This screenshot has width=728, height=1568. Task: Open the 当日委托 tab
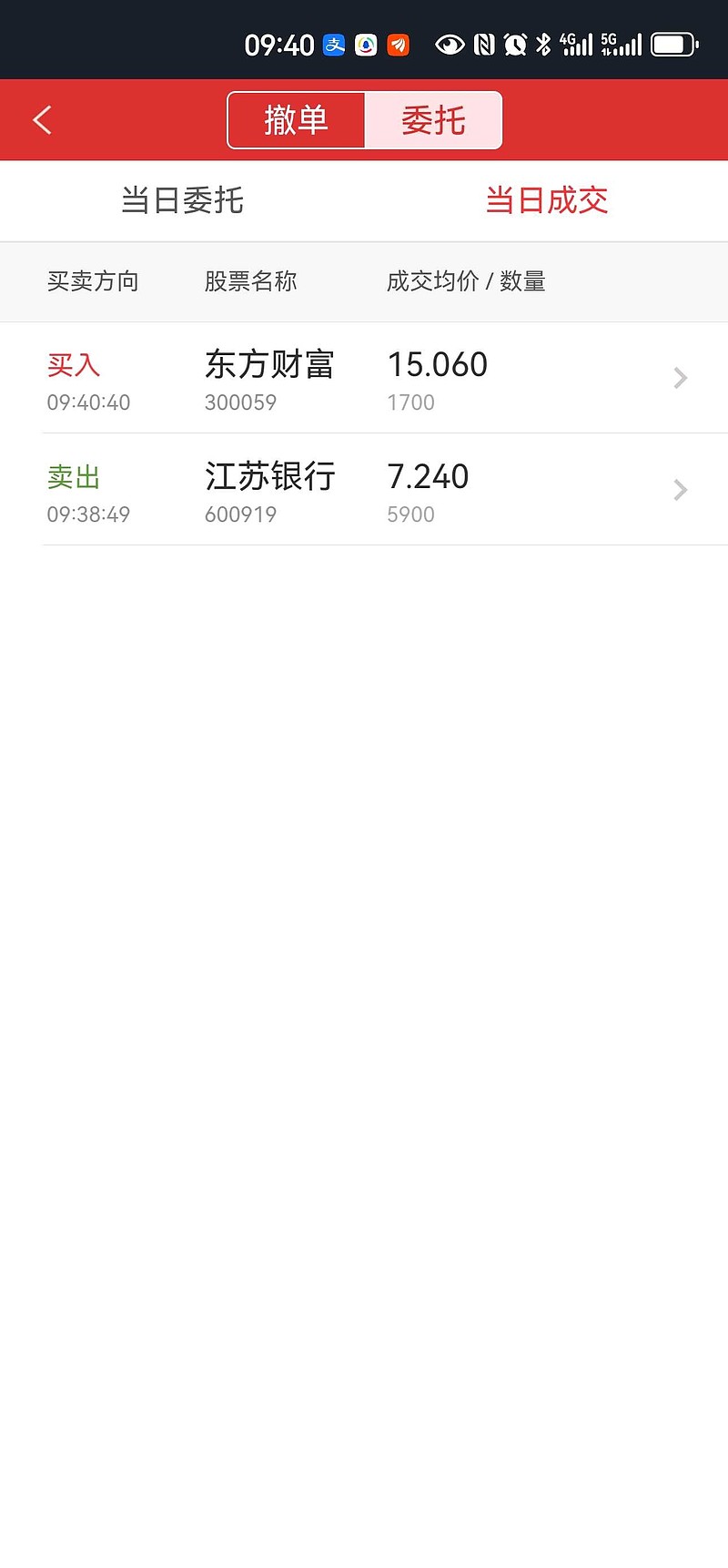[x=182, y=200]
